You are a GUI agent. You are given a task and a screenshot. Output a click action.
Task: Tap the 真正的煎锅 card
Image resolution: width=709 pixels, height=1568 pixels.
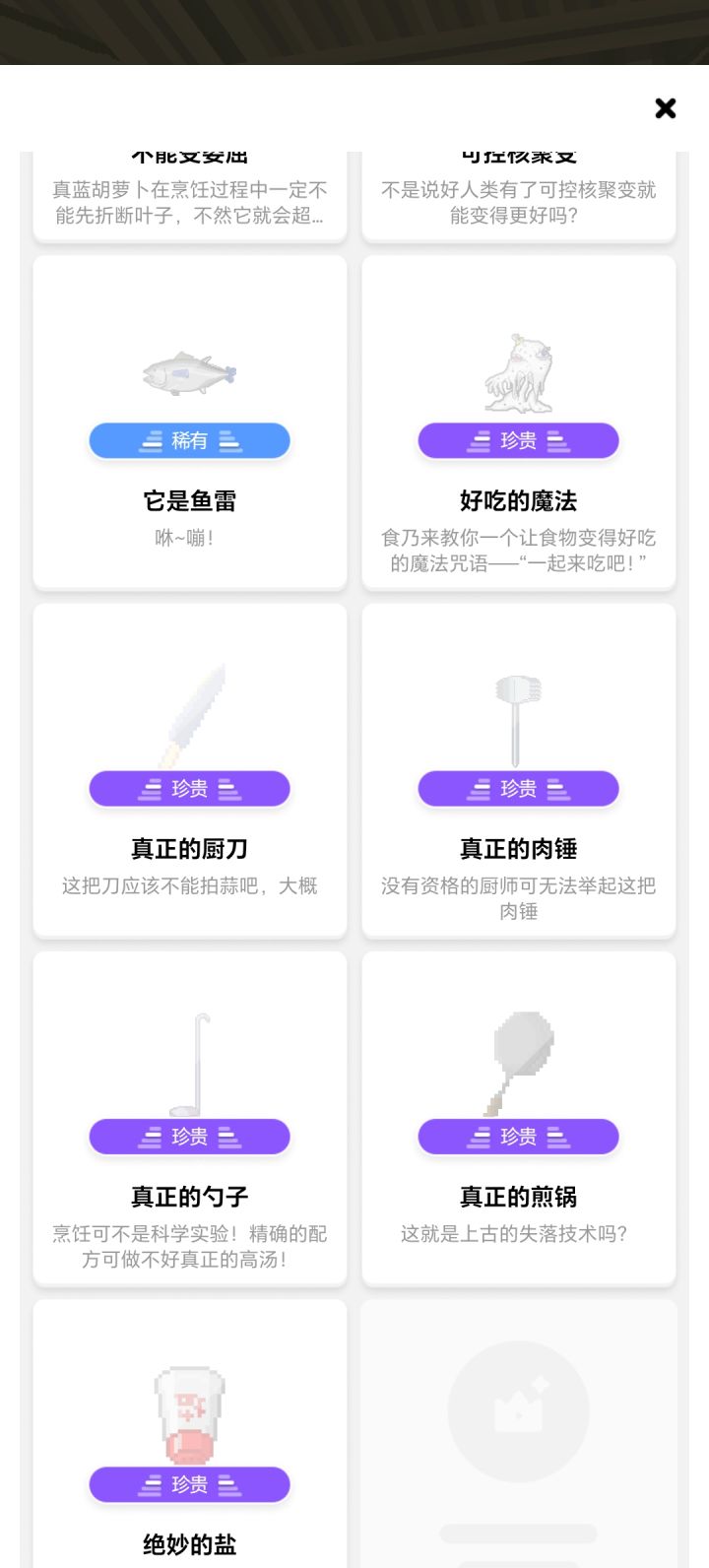coord(519,1118)
